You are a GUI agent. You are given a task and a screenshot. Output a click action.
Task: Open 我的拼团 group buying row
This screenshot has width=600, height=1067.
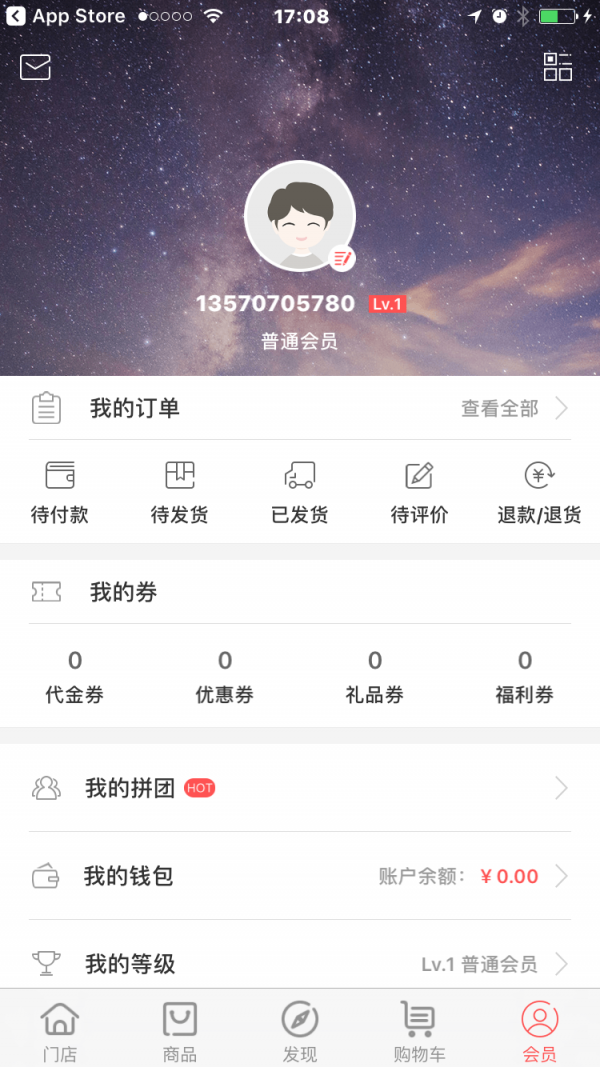pos(300,788)
